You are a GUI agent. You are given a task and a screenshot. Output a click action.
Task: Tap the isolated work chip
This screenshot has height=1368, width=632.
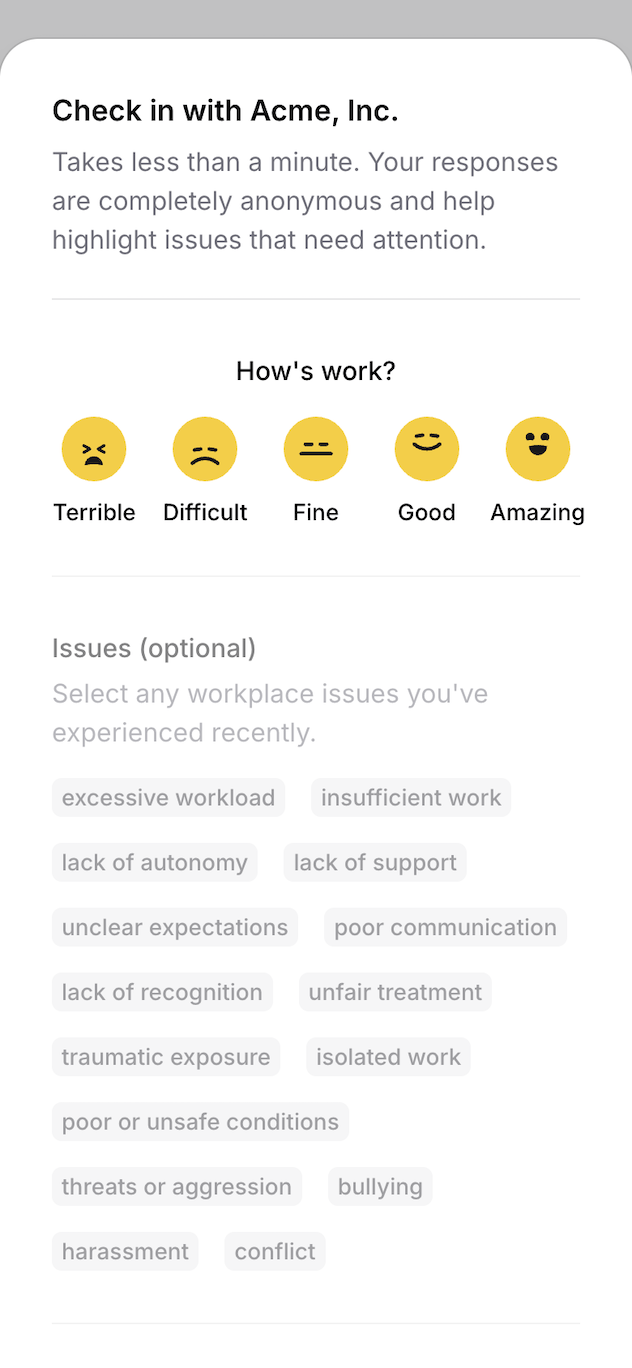(x=388, y=1057)
